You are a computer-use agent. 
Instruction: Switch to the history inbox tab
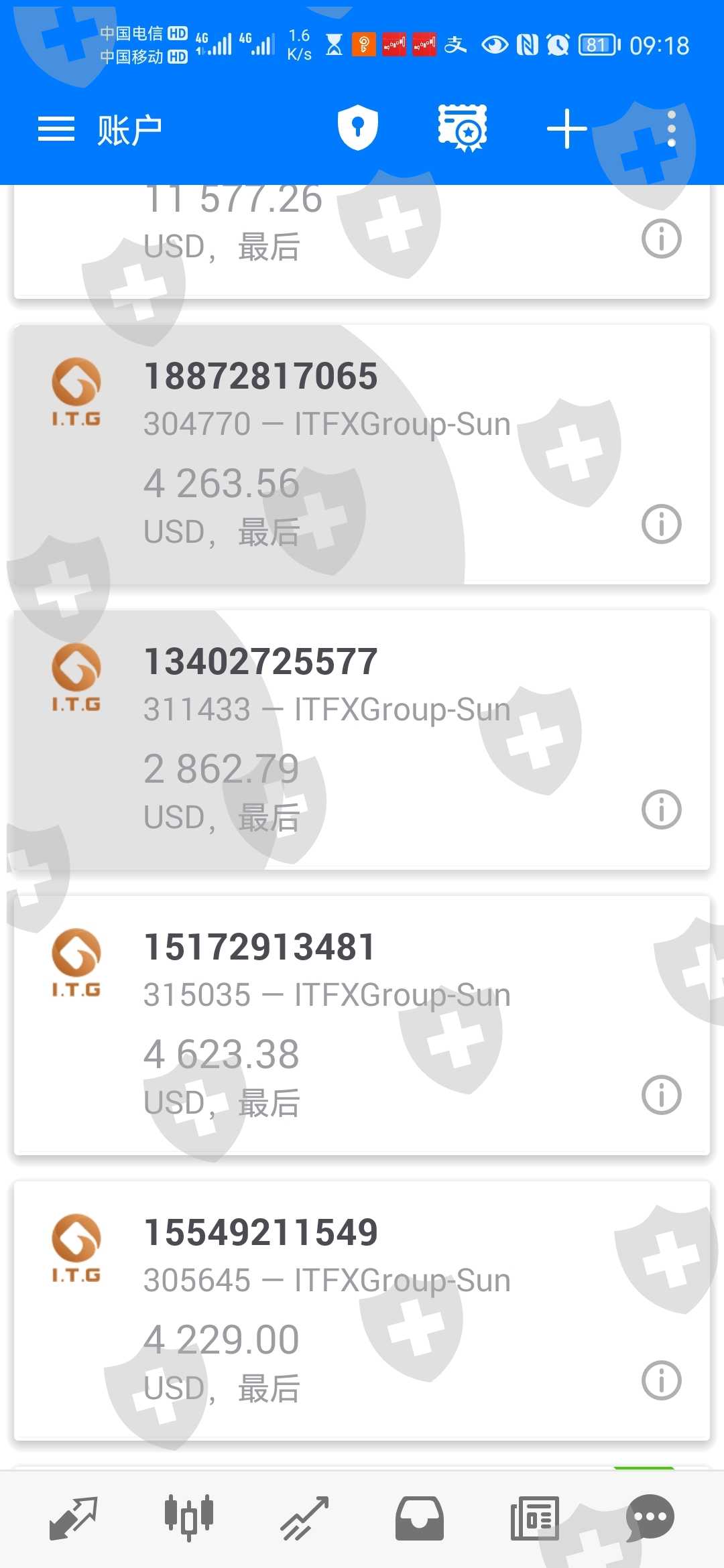[420, 1518]
